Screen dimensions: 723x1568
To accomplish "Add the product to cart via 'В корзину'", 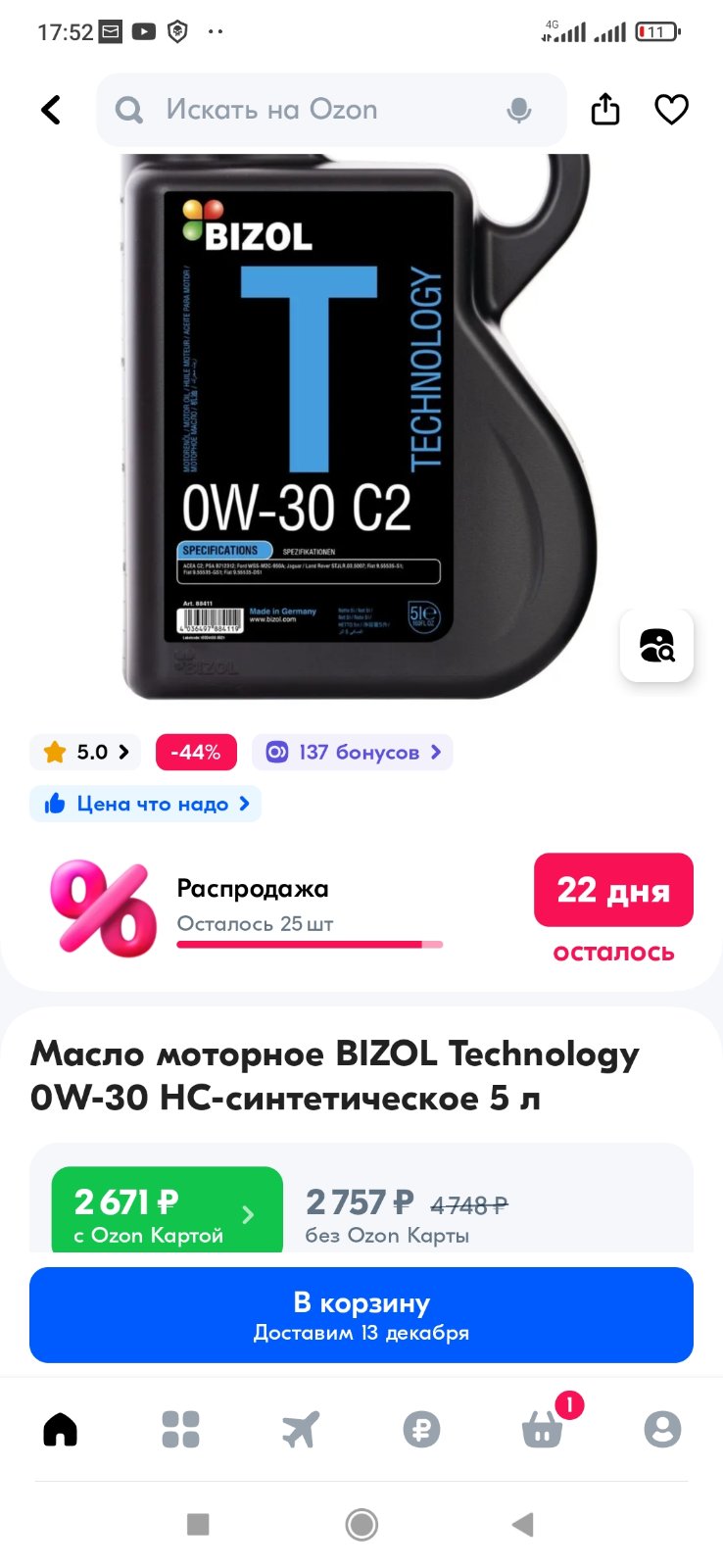I will pyautogui.click(x=361, y=1315).
